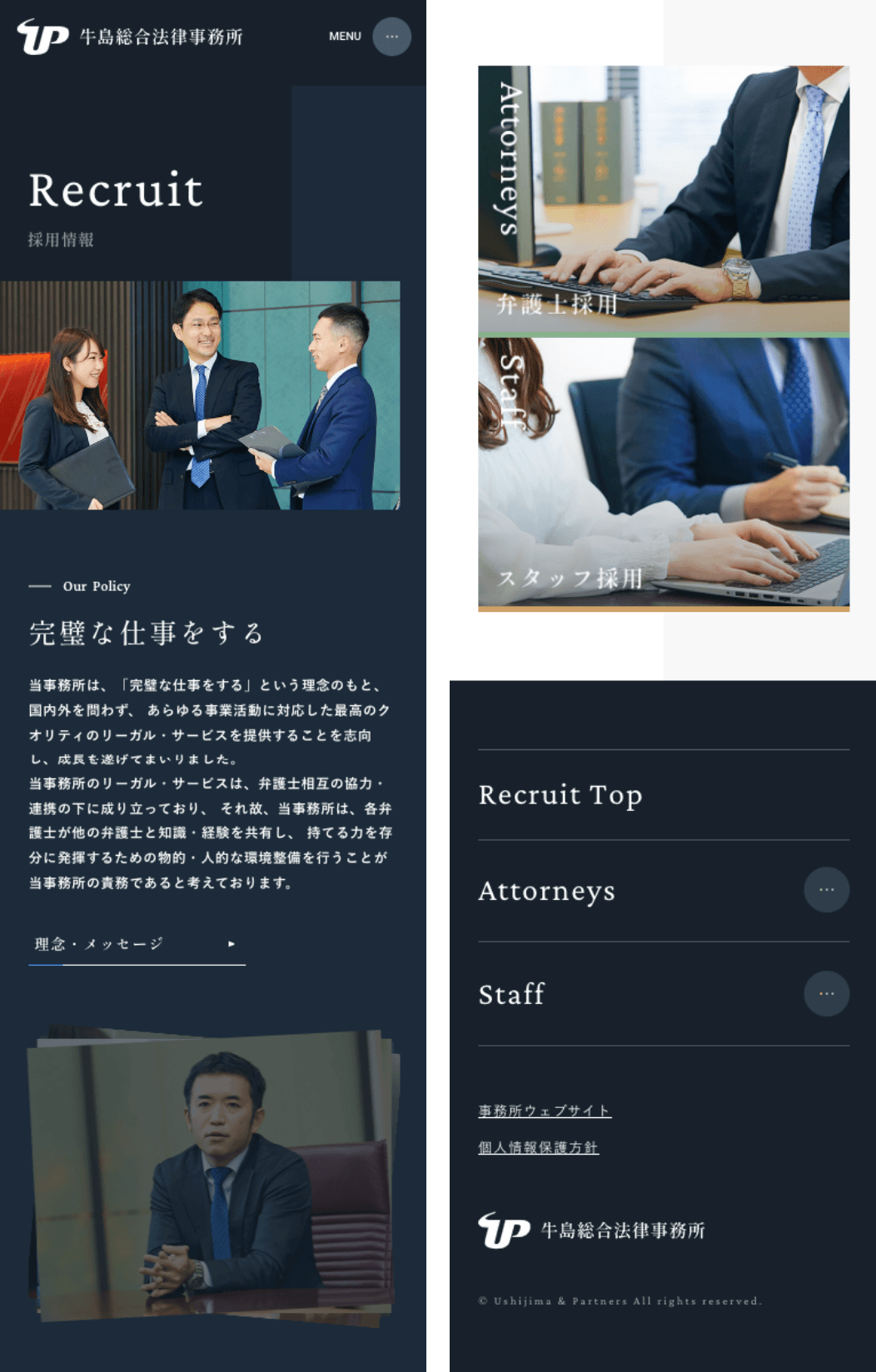This screenshot has width=876, height=1372.
Task: Open the Attorneys 弁護士採用 tile
Action: [664, 200]
